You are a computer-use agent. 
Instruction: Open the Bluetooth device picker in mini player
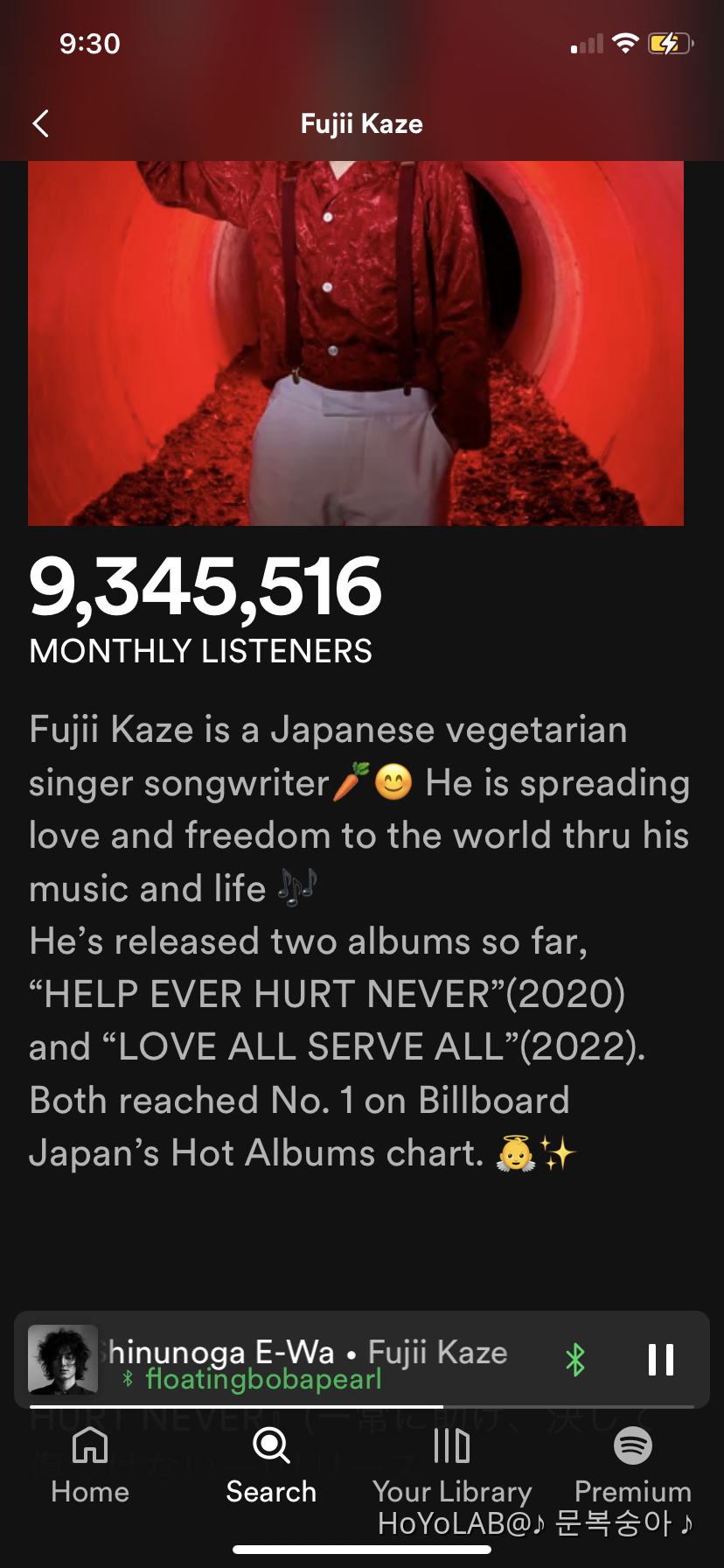[575, 1359]
